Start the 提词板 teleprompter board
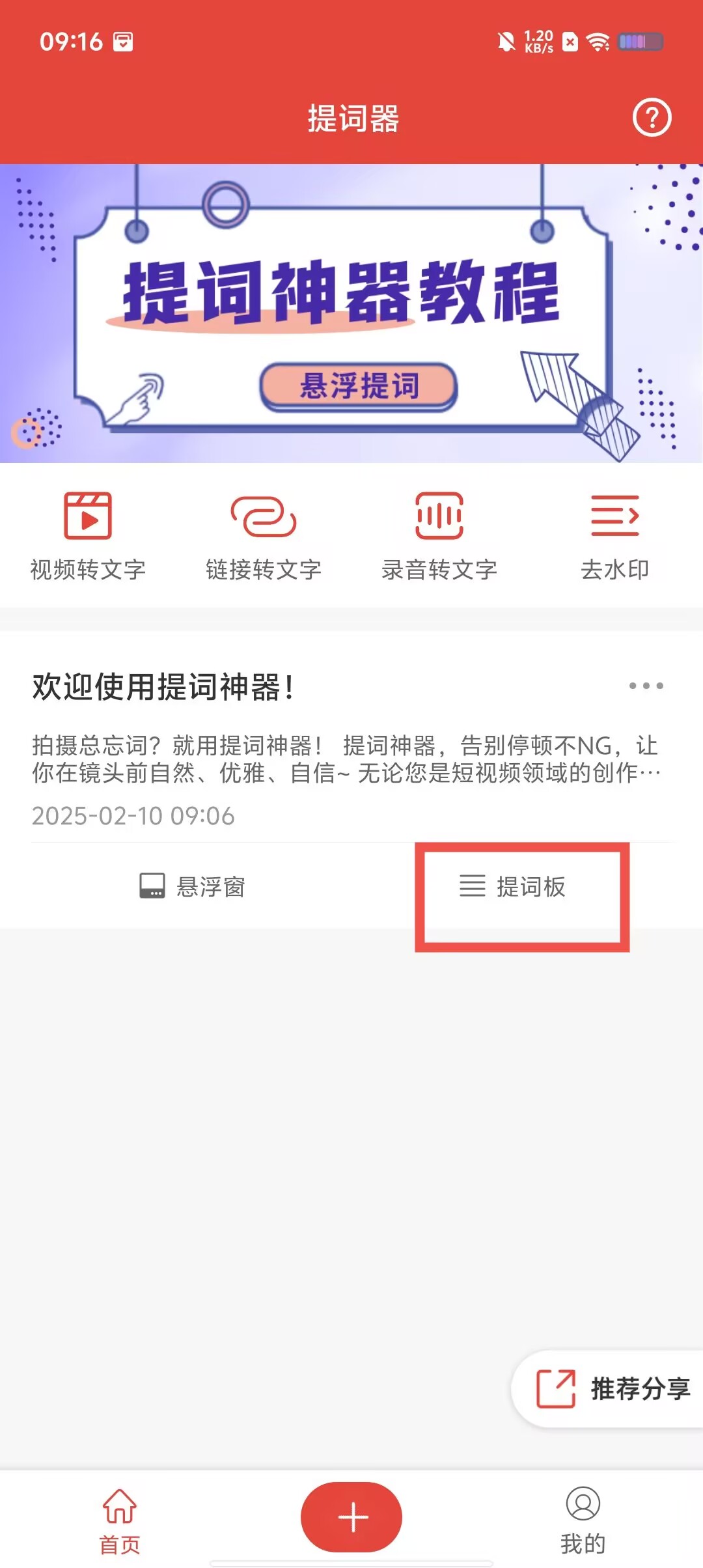Viewport: 703px width, 1568px height. 513,886
